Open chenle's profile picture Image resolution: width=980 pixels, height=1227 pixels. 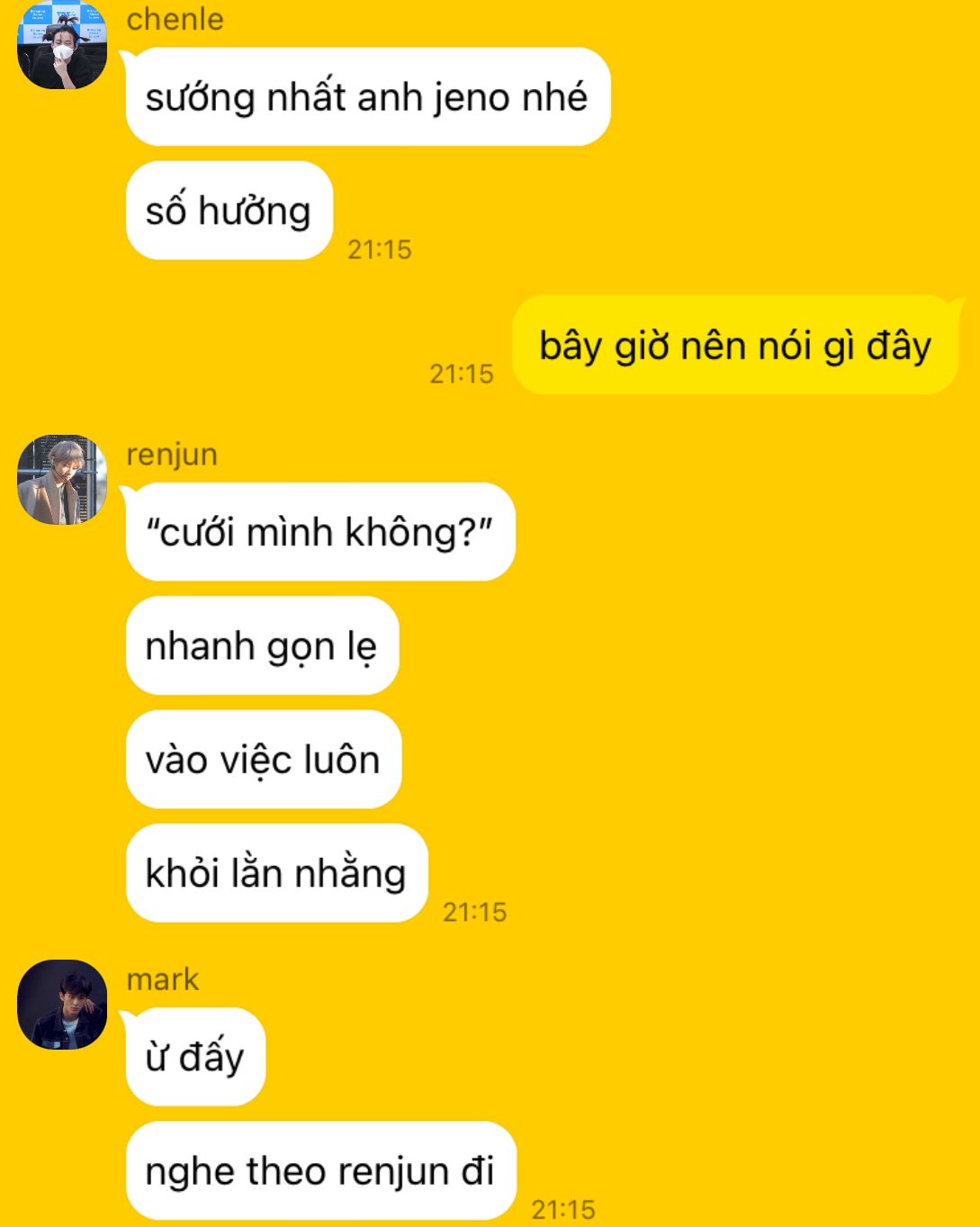(x=62, y=45)
